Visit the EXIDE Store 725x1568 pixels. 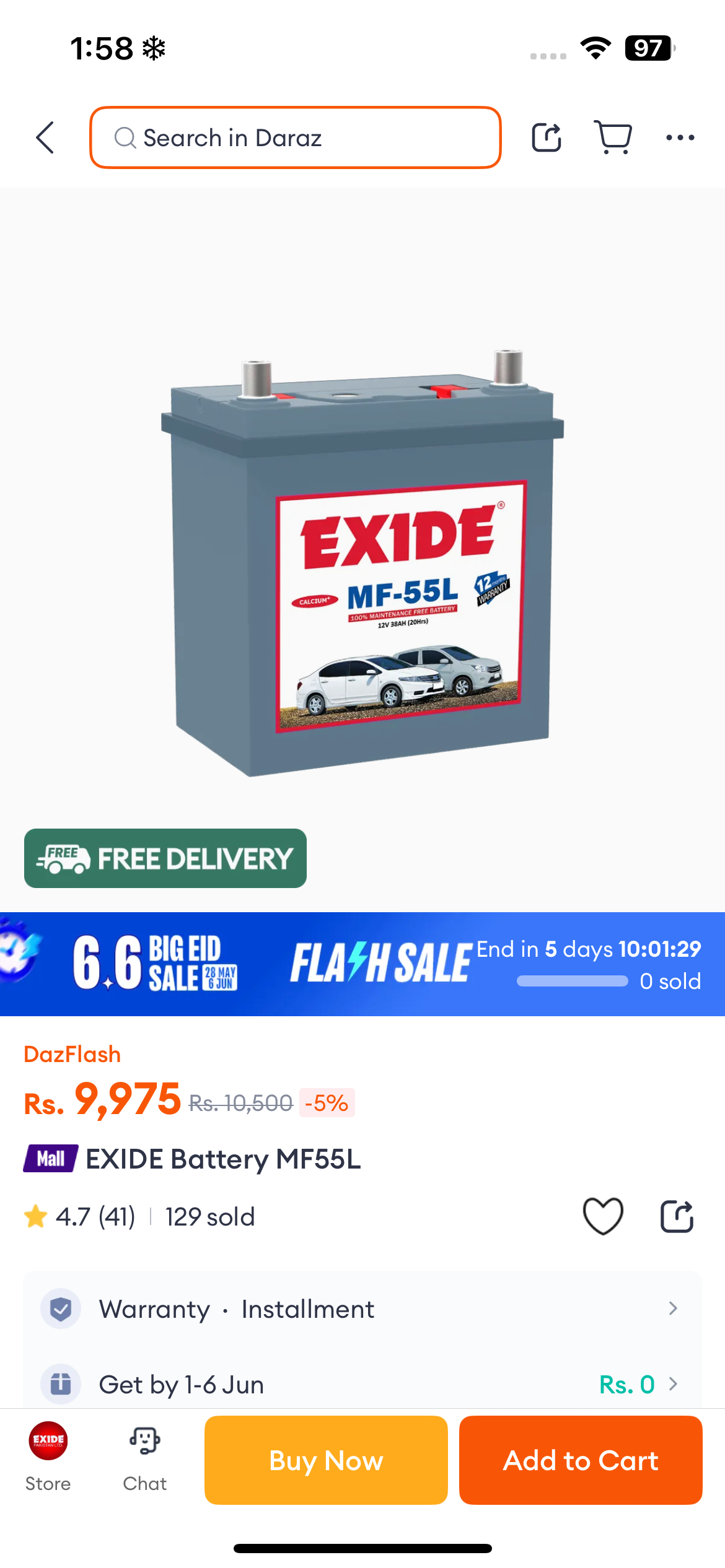pyautogui.click(x=48, y=1457)
